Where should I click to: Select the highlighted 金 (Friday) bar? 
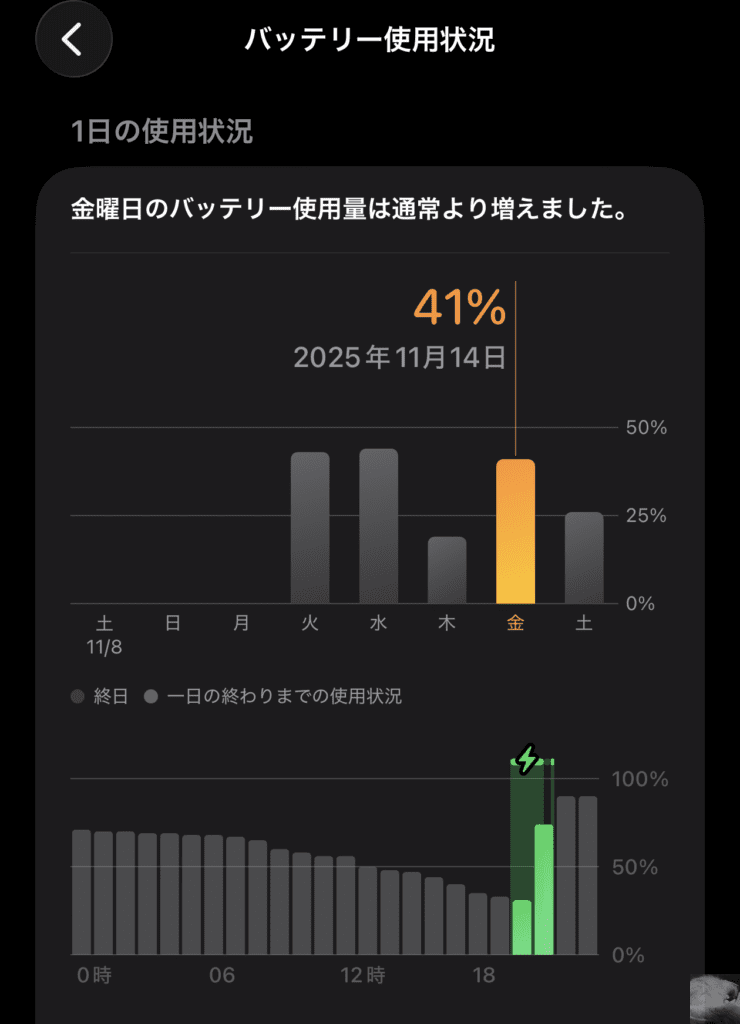tap(515, 531)
